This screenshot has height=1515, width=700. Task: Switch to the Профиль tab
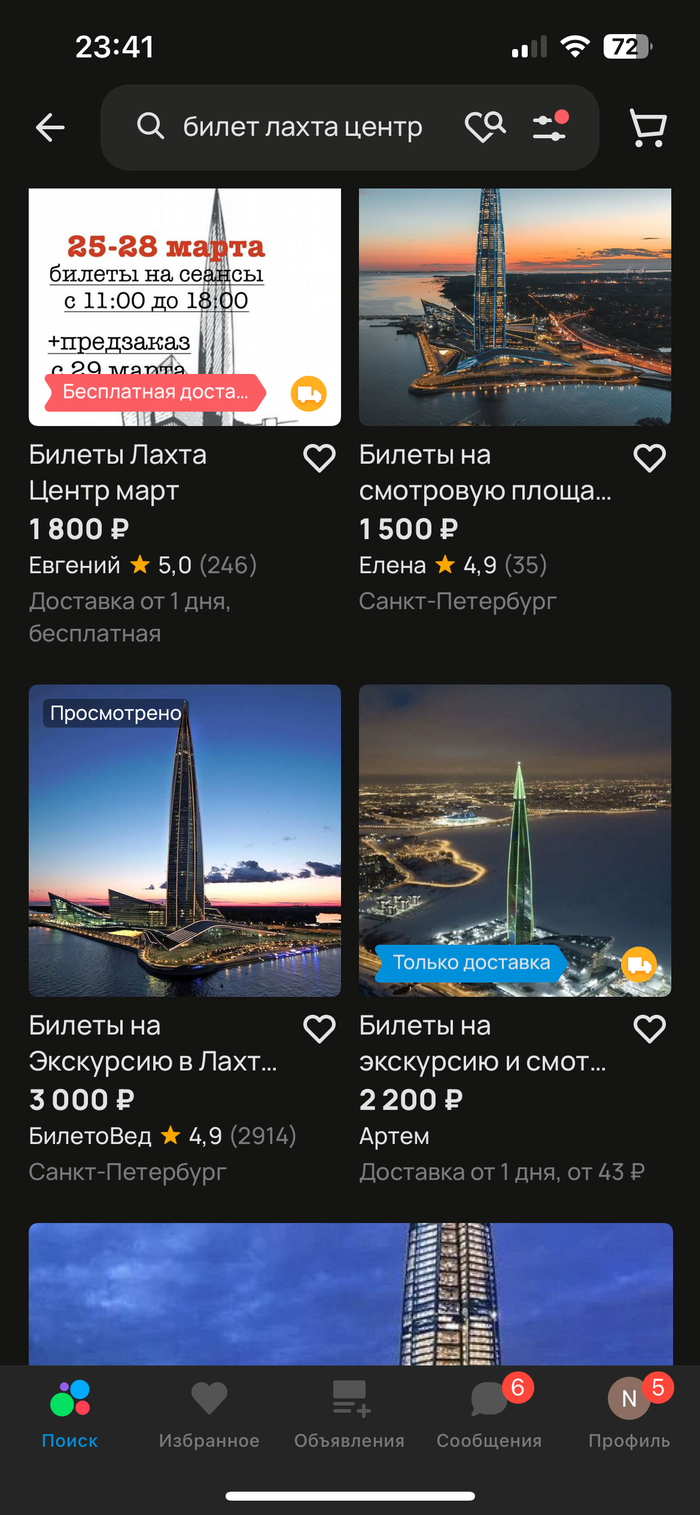(629, 1413)
